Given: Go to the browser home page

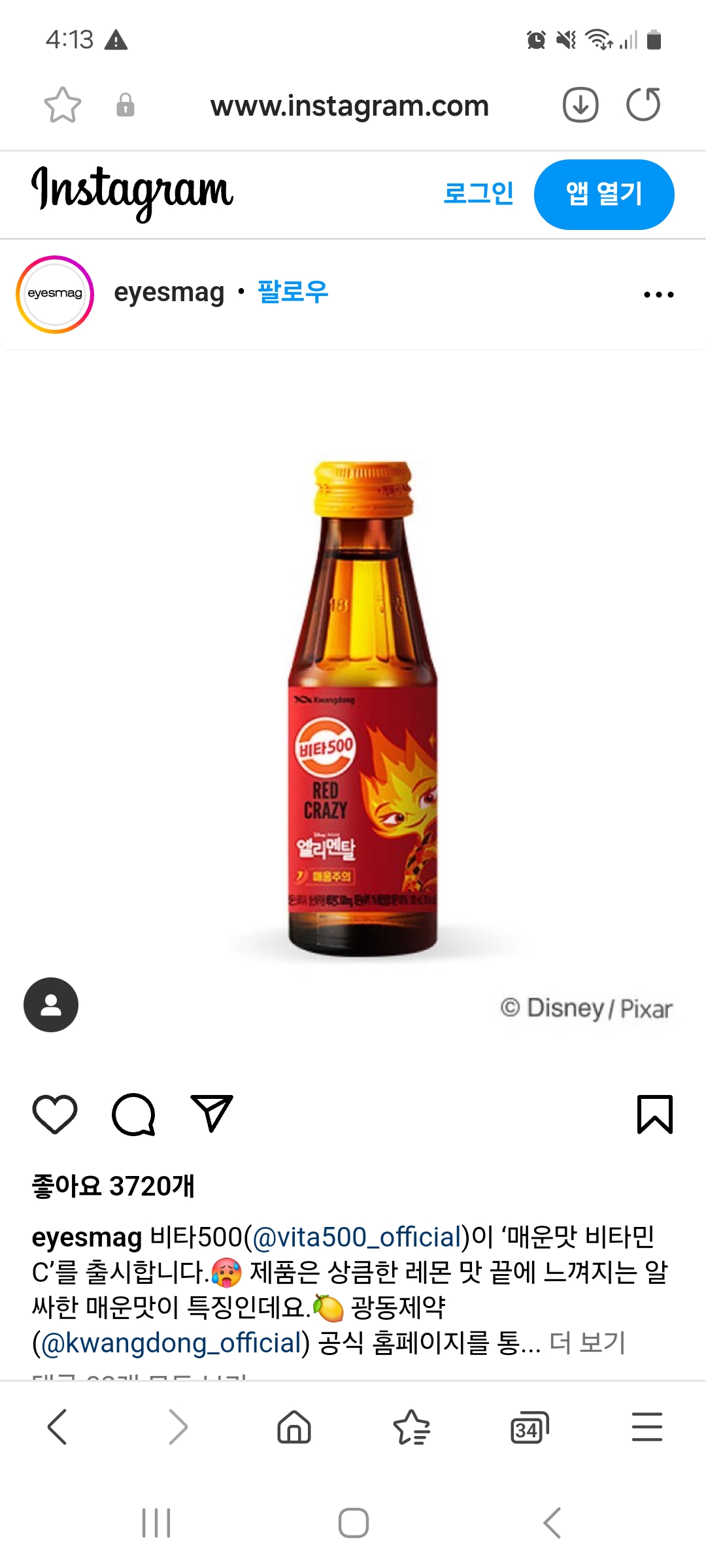Looking at the screenshot, I should [x=294, y=1426].
